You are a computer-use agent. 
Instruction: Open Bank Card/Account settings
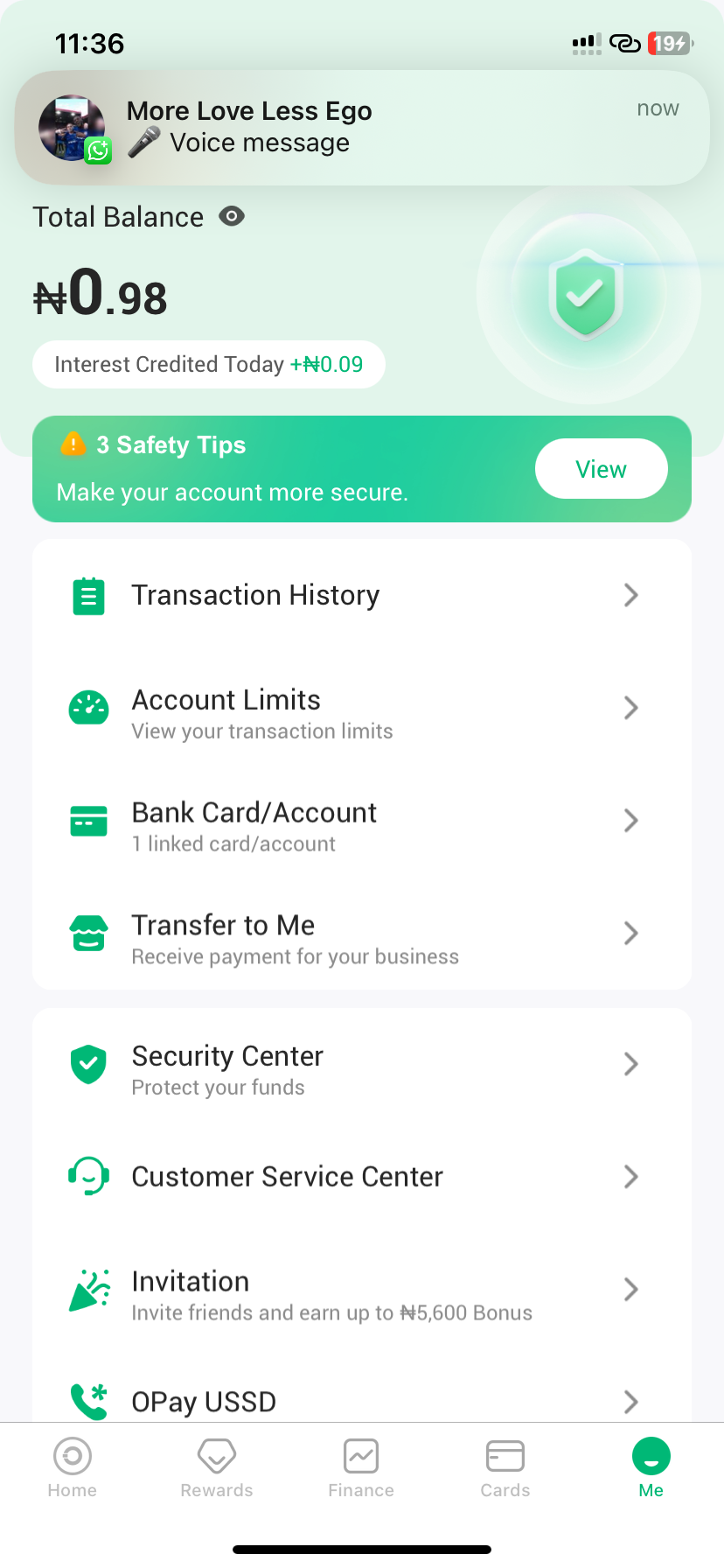[361, 821]
